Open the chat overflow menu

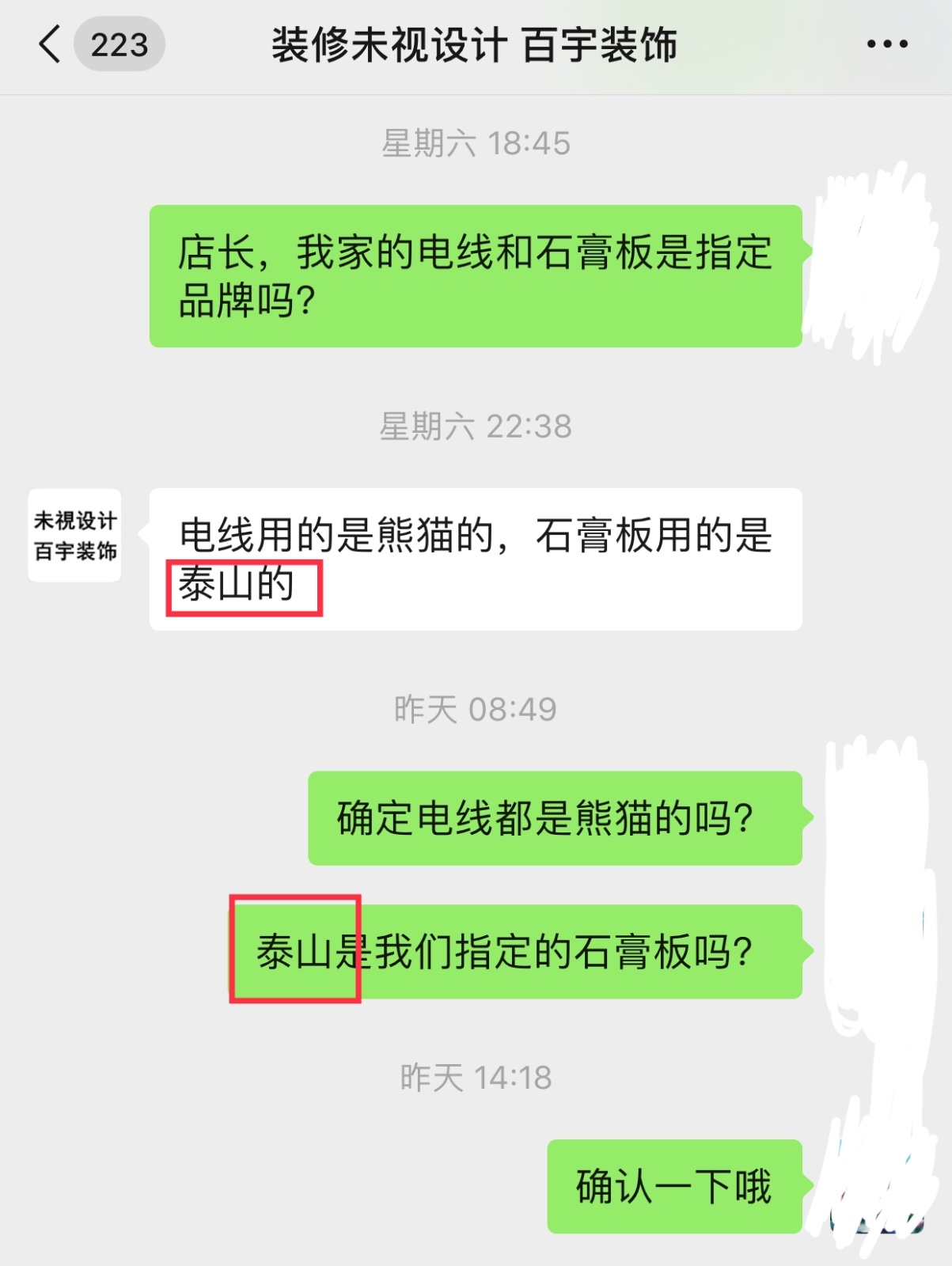click(x=886, y=44)
